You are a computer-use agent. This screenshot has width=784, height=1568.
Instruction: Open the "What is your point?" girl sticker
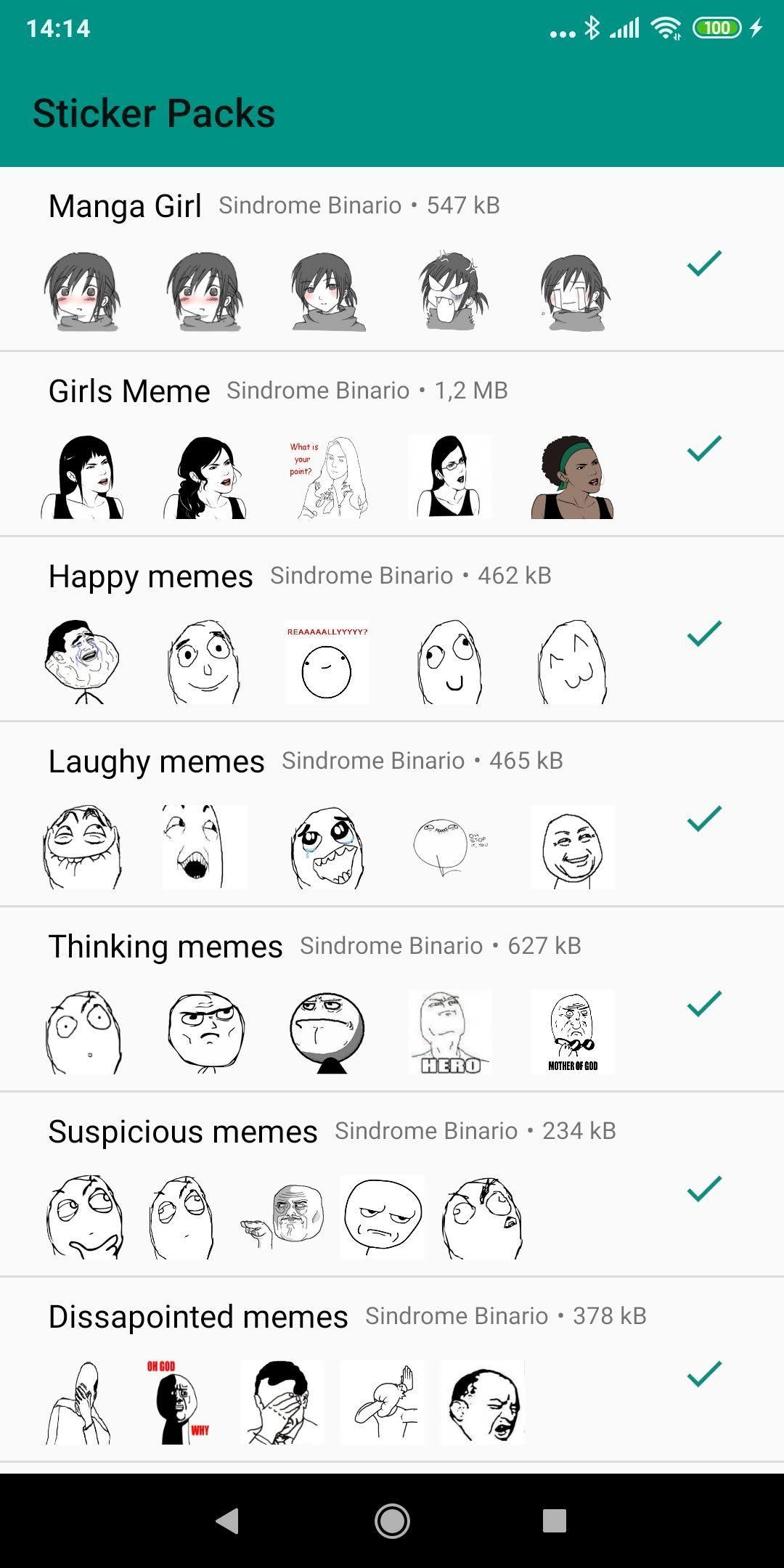(328, 475)
